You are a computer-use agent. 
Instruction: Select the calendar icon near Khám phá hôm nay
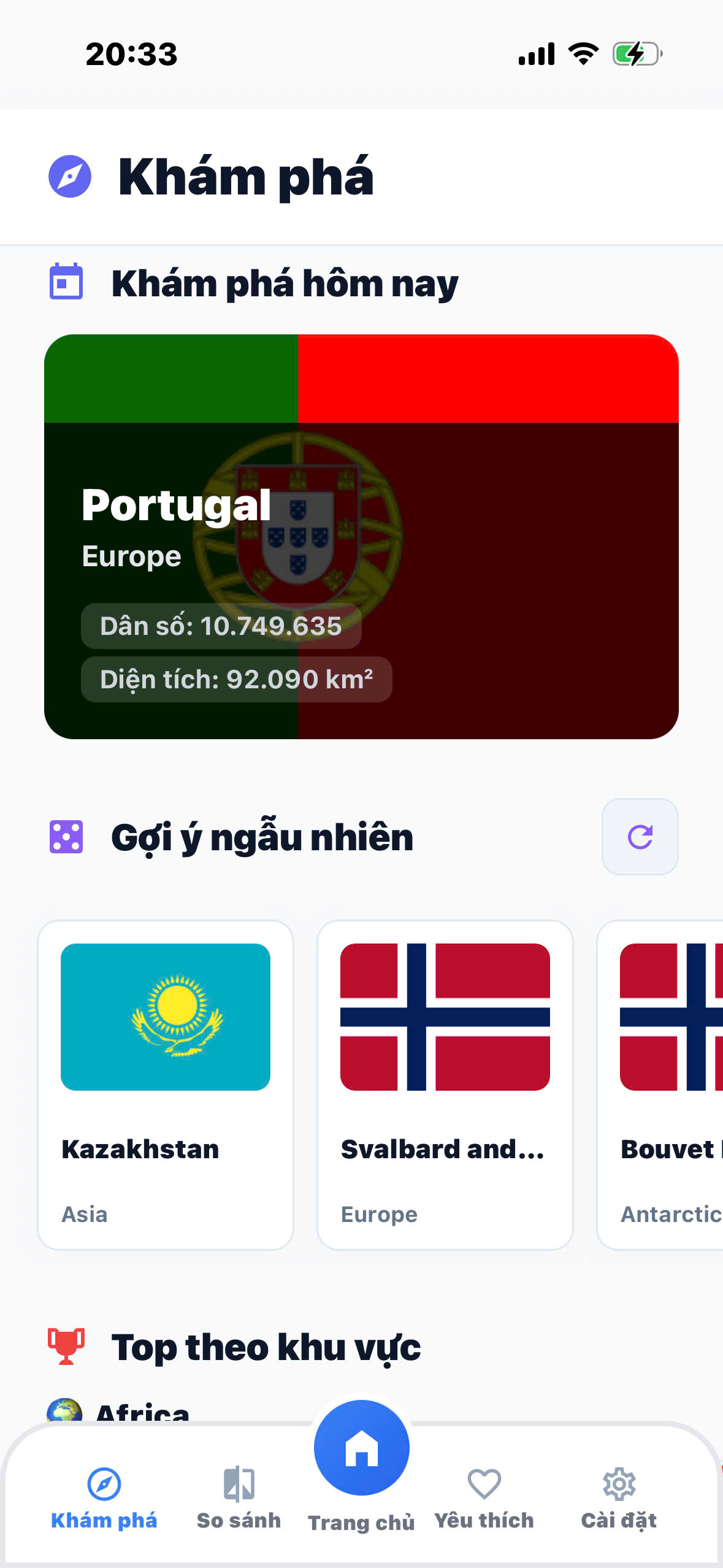65,282
